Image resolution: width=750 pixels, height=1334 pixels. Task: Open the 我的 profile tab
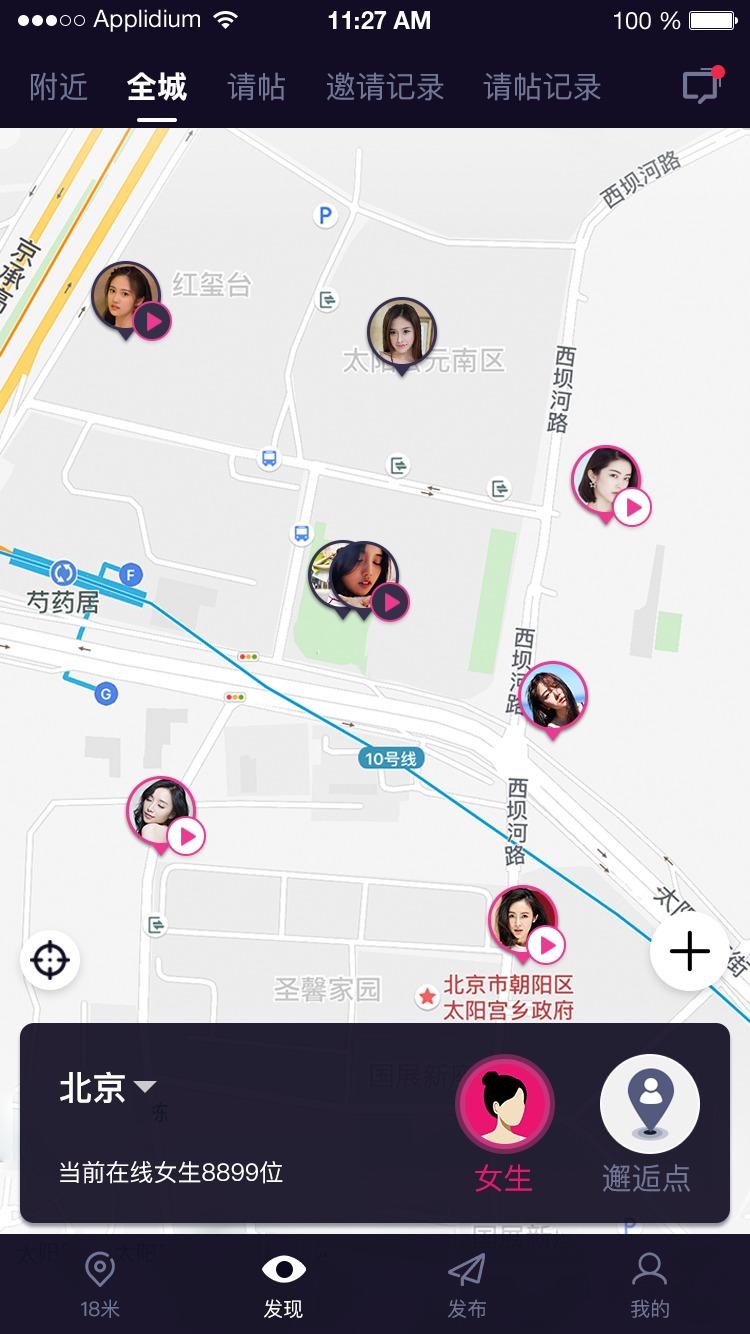pyautogui.click(x=650, y=1285)
